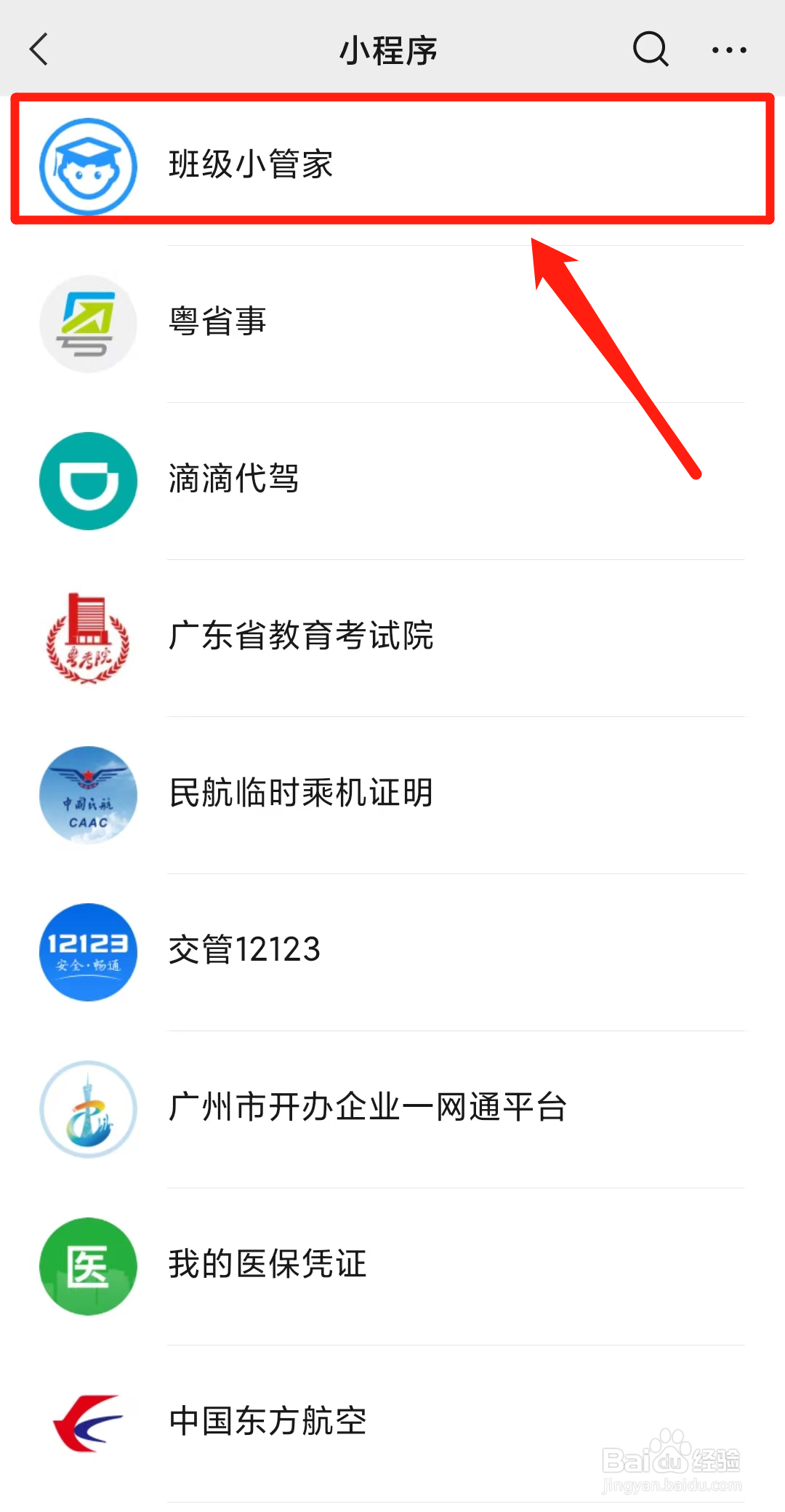Screen dimensions: 785x1512
Task: Select the 班级小管家 list entry
Action: [x=250, y=165]
